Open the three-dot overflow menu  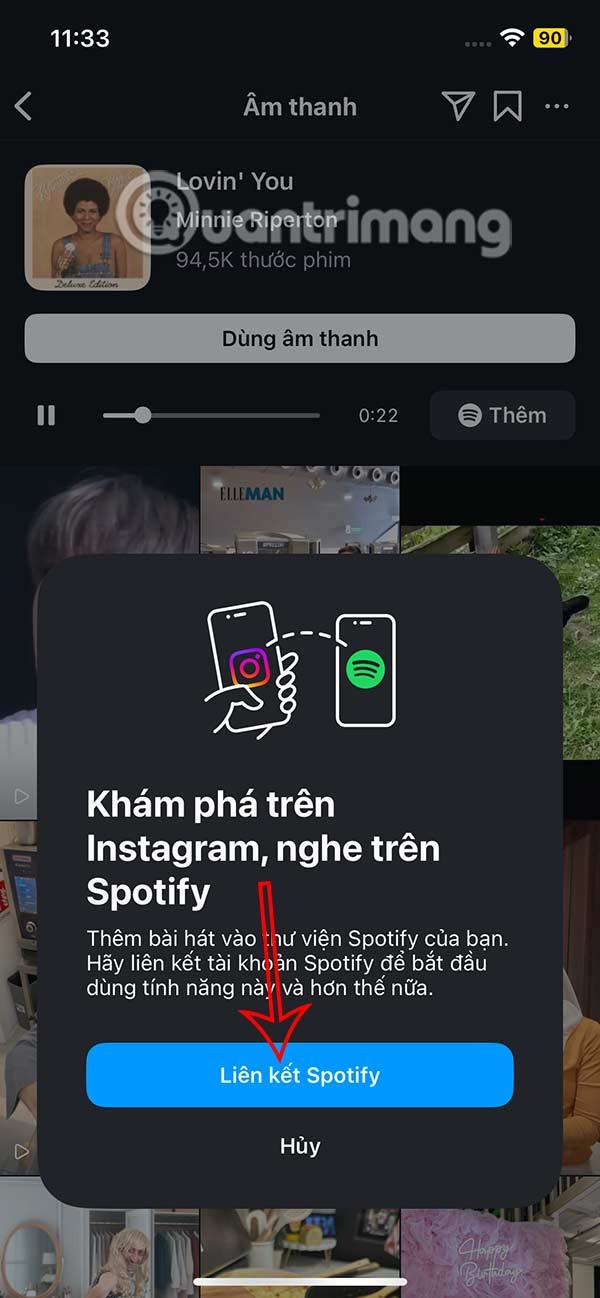coord(557,106)
